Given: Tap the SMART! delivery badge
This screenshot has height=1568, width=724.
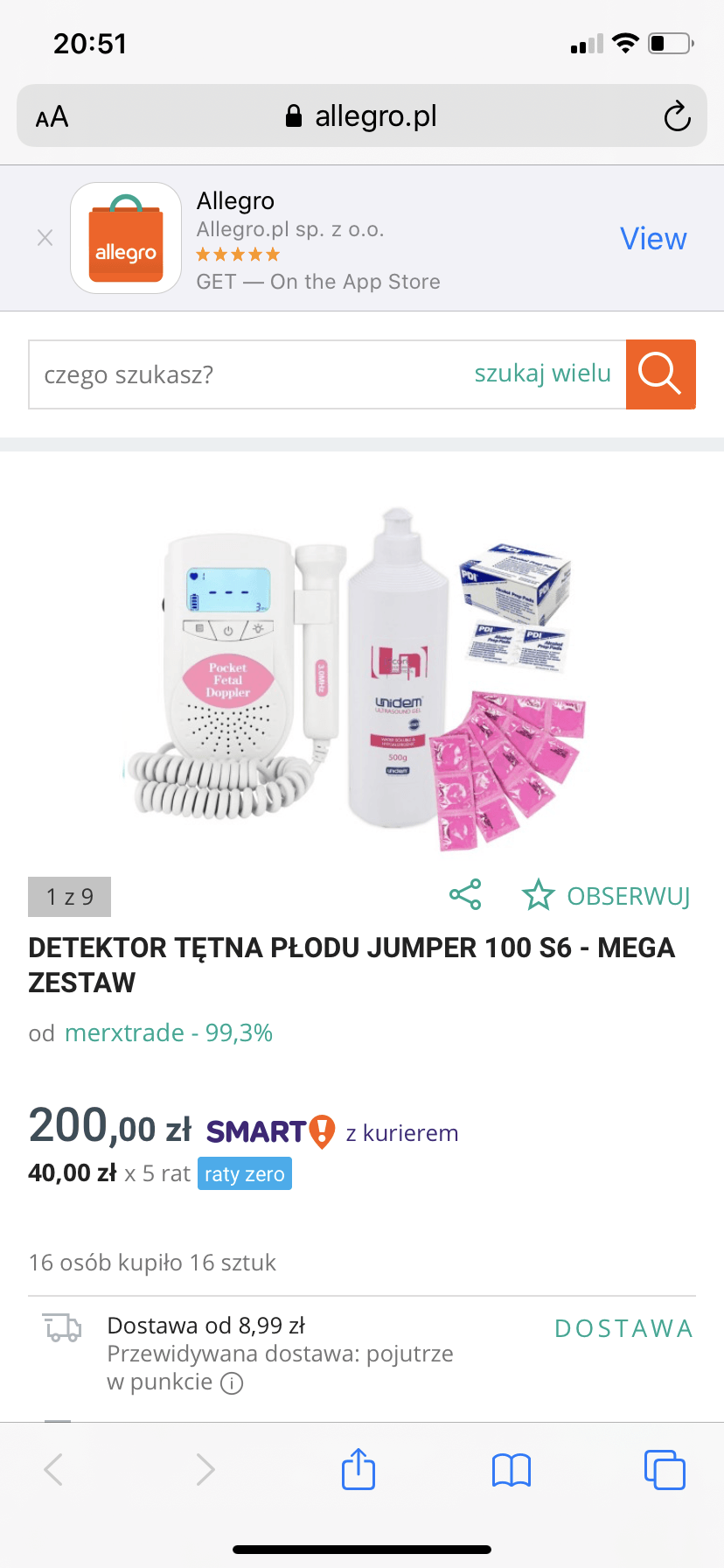Looking at the screenshot, I should coord(271,1131).
